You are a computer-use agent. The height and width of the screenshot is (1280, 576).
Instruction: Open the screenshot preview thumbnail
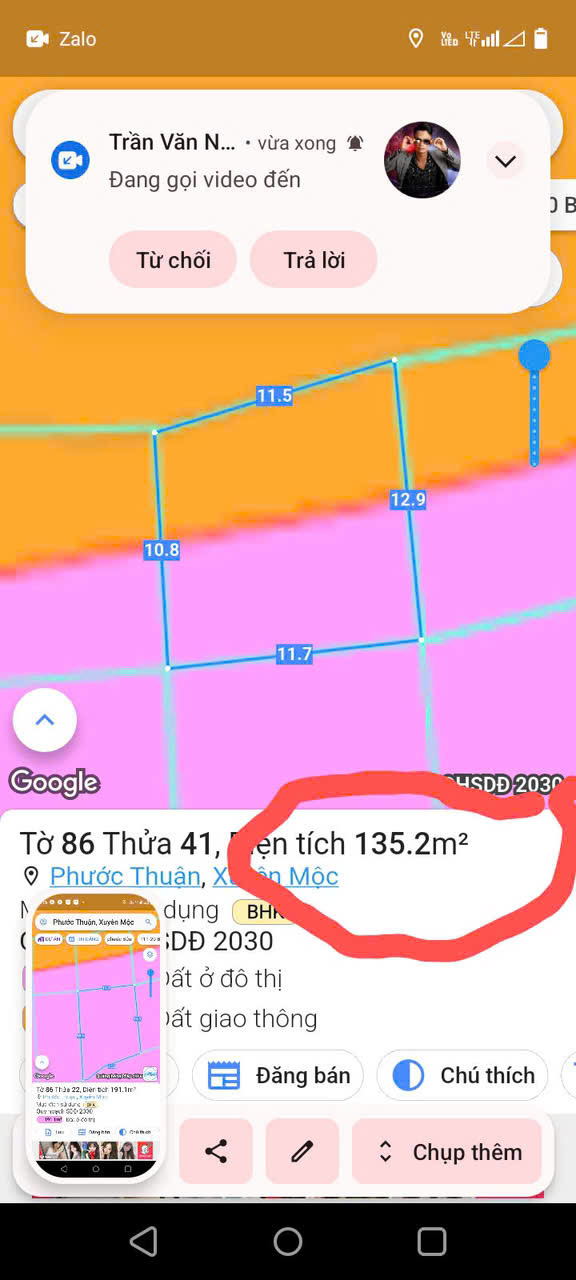(x=96, y=1035)
